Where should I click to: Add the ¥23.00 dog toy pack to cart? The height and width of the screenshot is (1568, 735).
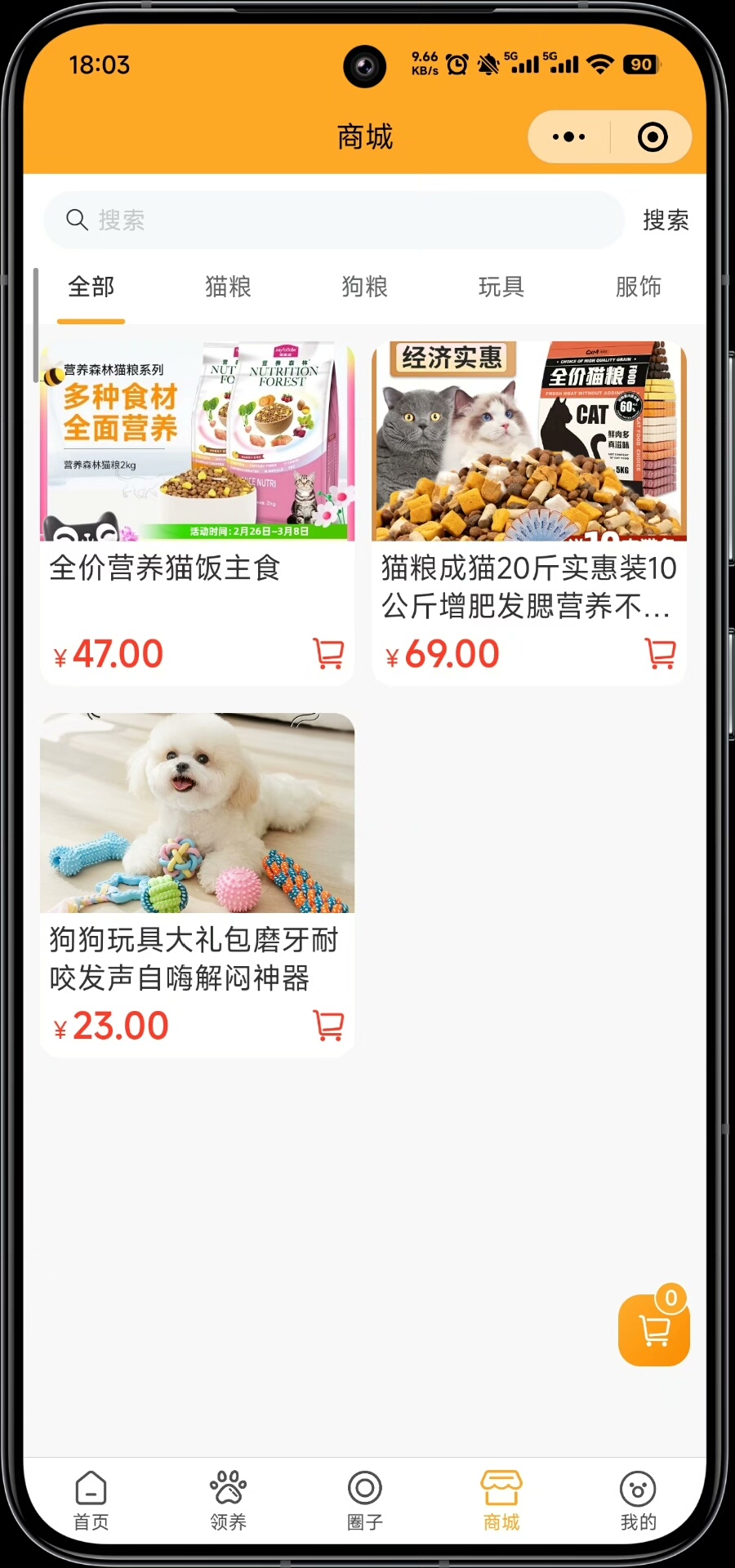tap(328, 1025)
